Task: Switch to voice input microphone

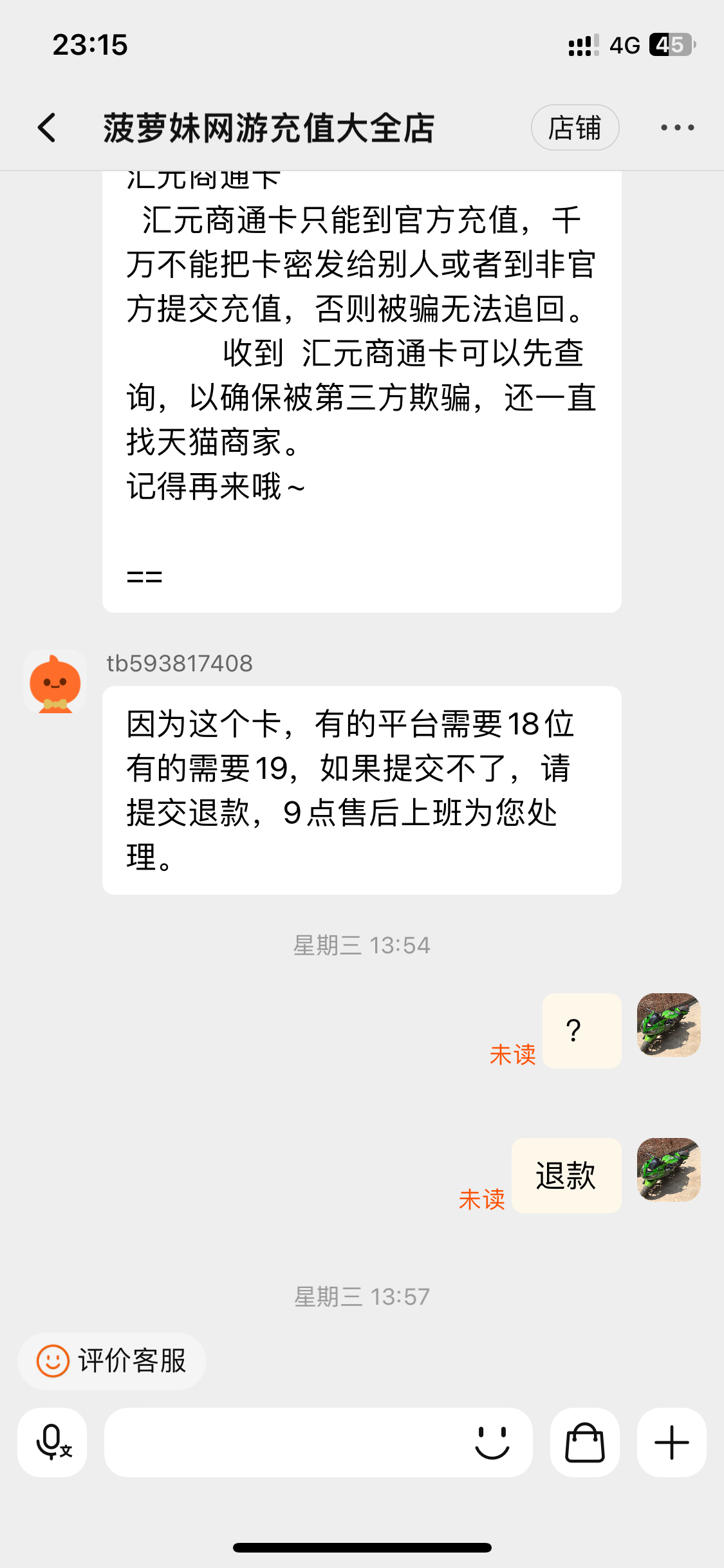Action: (x=52, y=1442)
